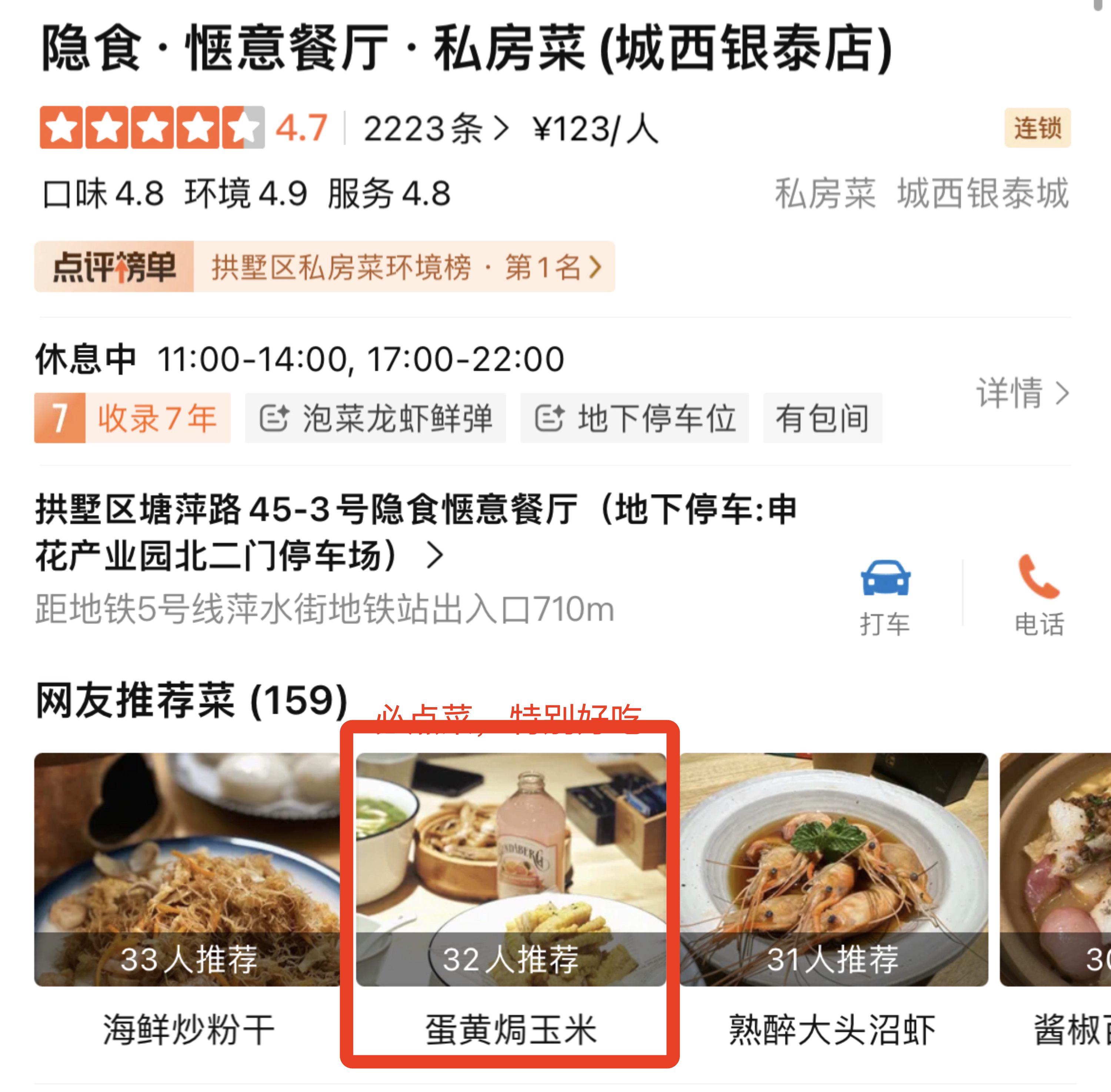Tap the 有包间 tag
The image size is (1111, 1092).
823,418
